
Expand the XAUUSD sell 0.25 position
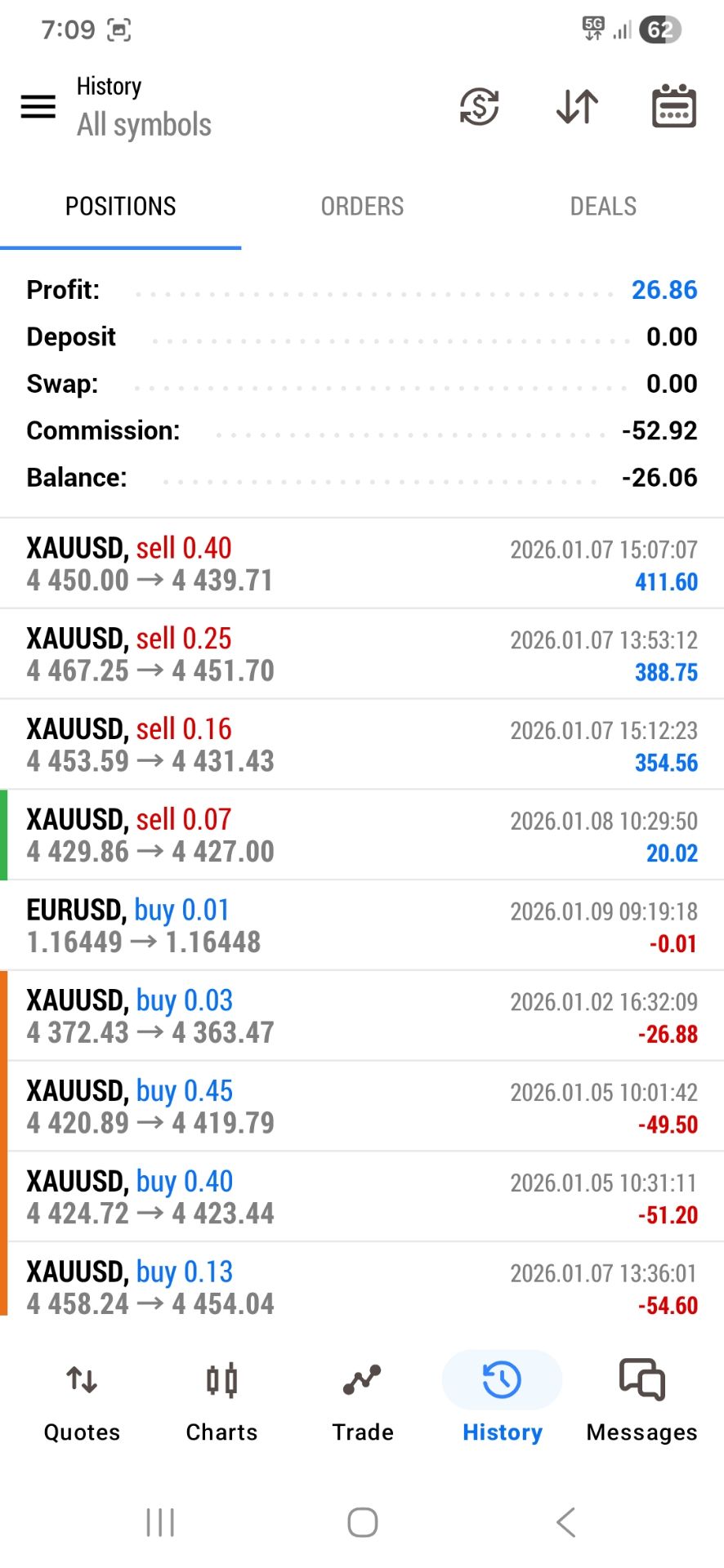362,655
